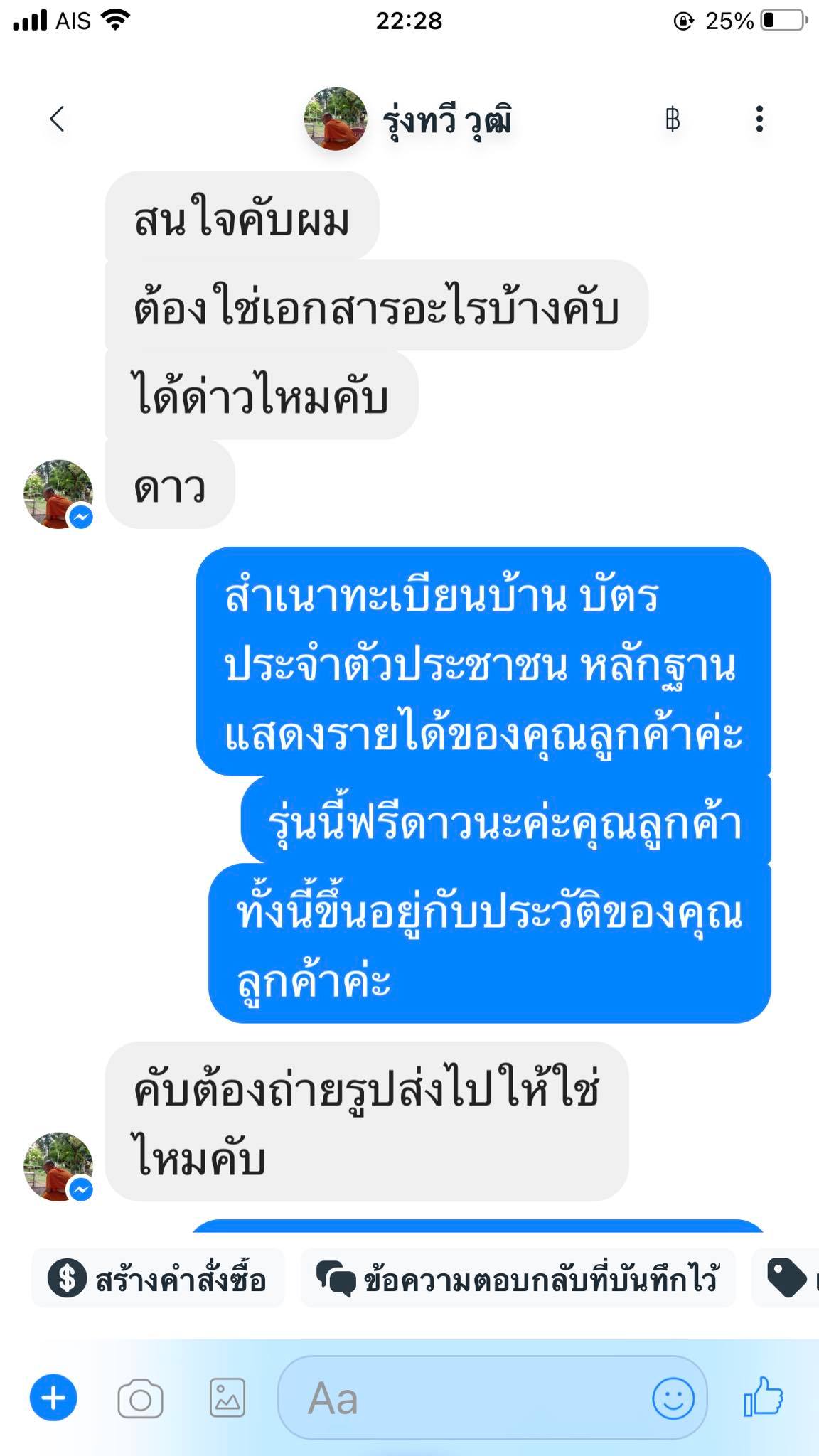Open the emoji smiley picker
Viewport: 819px width, 1456px height.
673,1398
